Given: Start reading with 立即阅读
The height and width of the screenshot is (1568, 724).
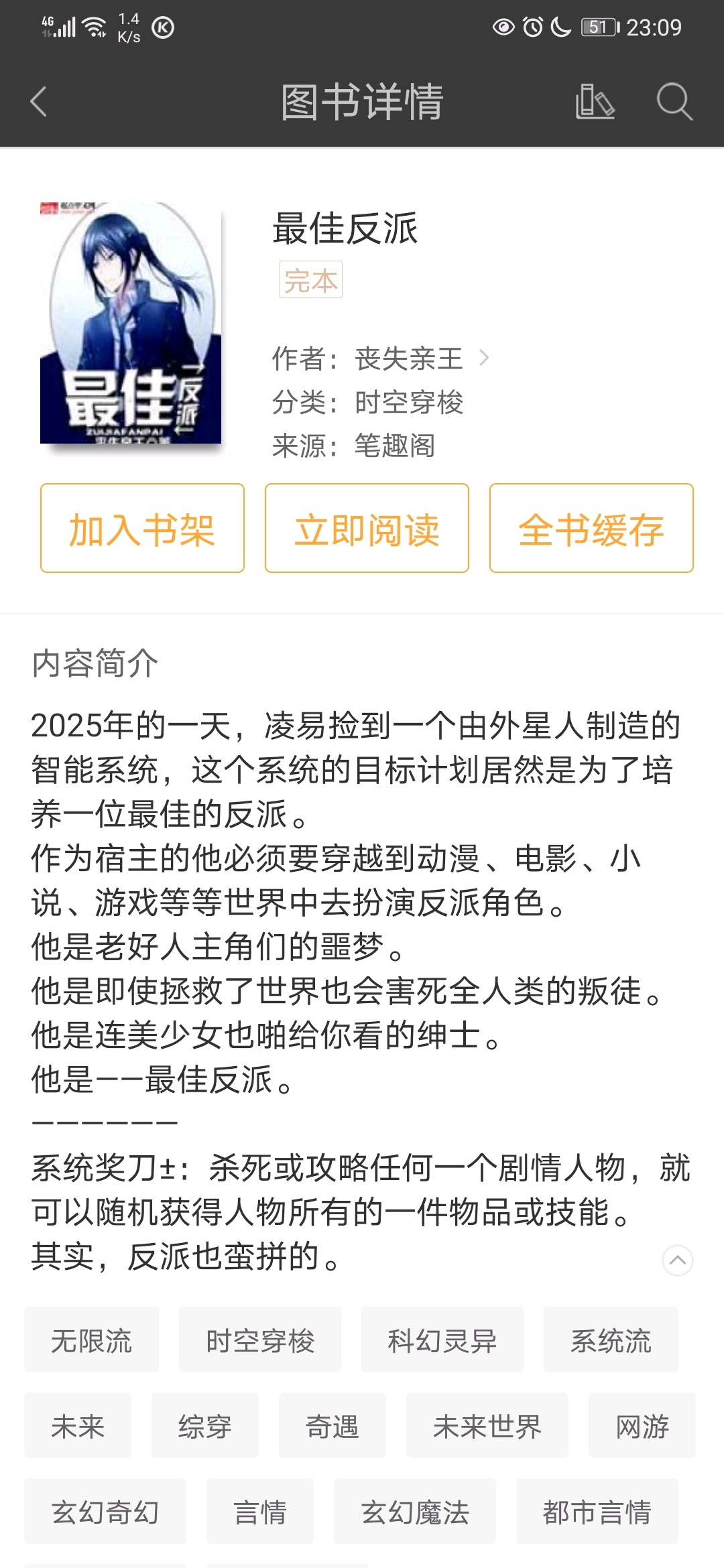Looking at the screenshot, I should [367, 529].
